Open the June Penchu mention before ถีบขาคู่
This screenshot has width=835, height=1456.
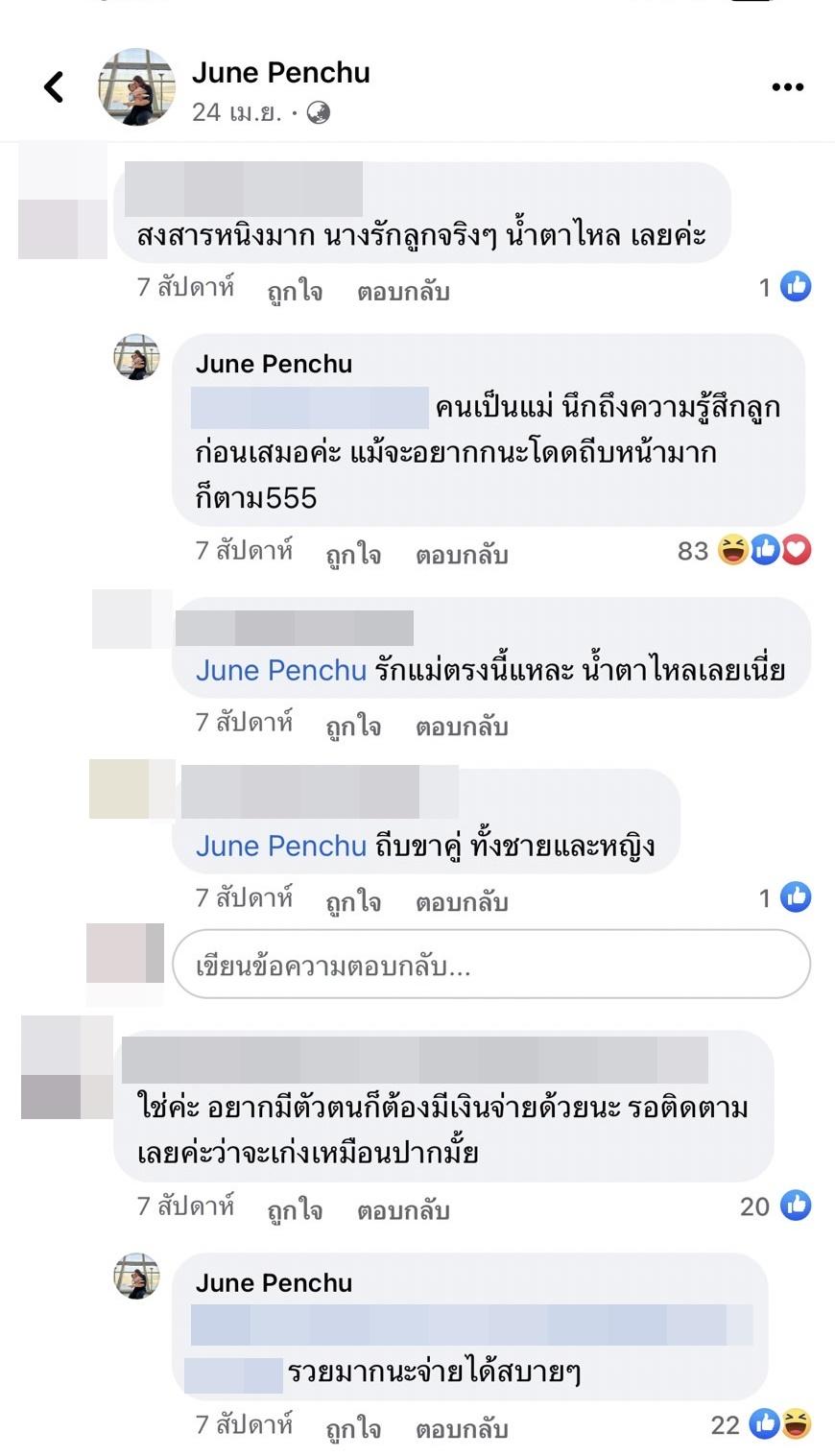281,846
